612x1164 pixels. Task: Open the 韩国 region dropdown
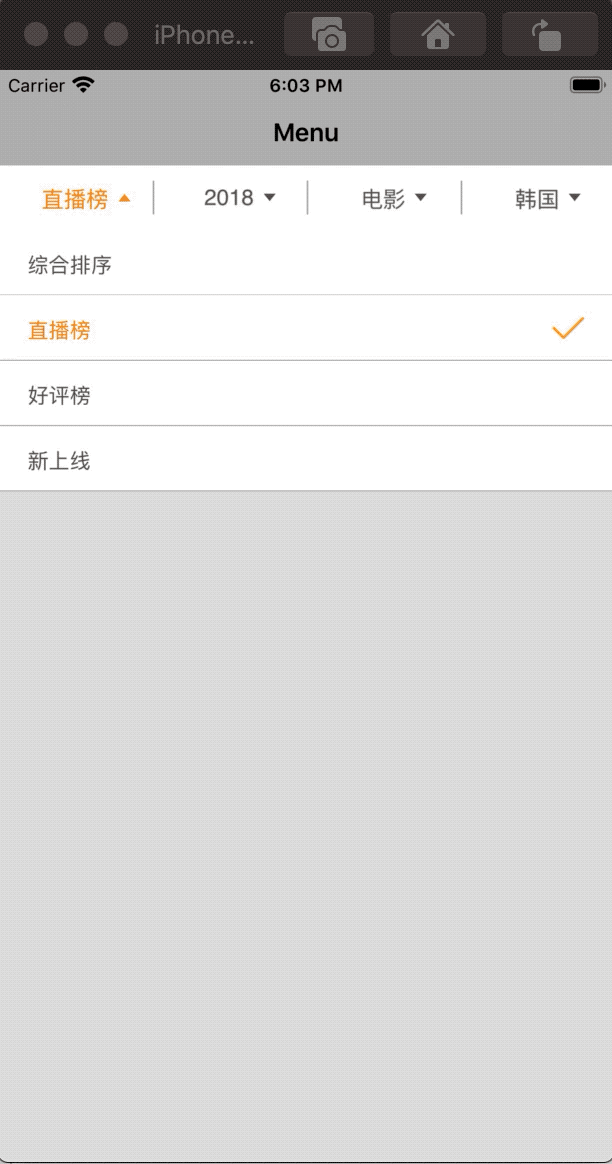coord(546,198)
